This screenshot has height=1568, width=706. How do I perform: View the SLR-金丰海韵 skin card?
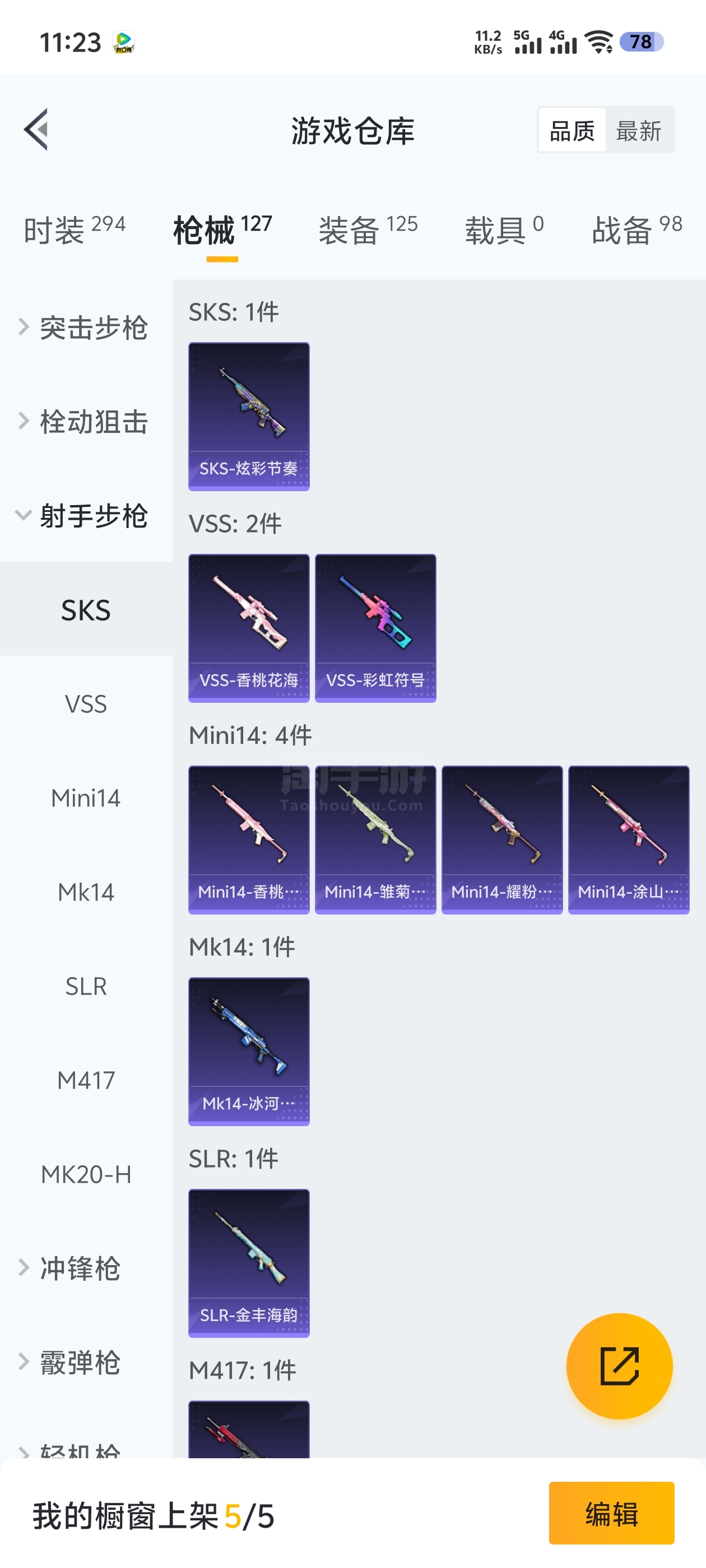pos(249,1263)
